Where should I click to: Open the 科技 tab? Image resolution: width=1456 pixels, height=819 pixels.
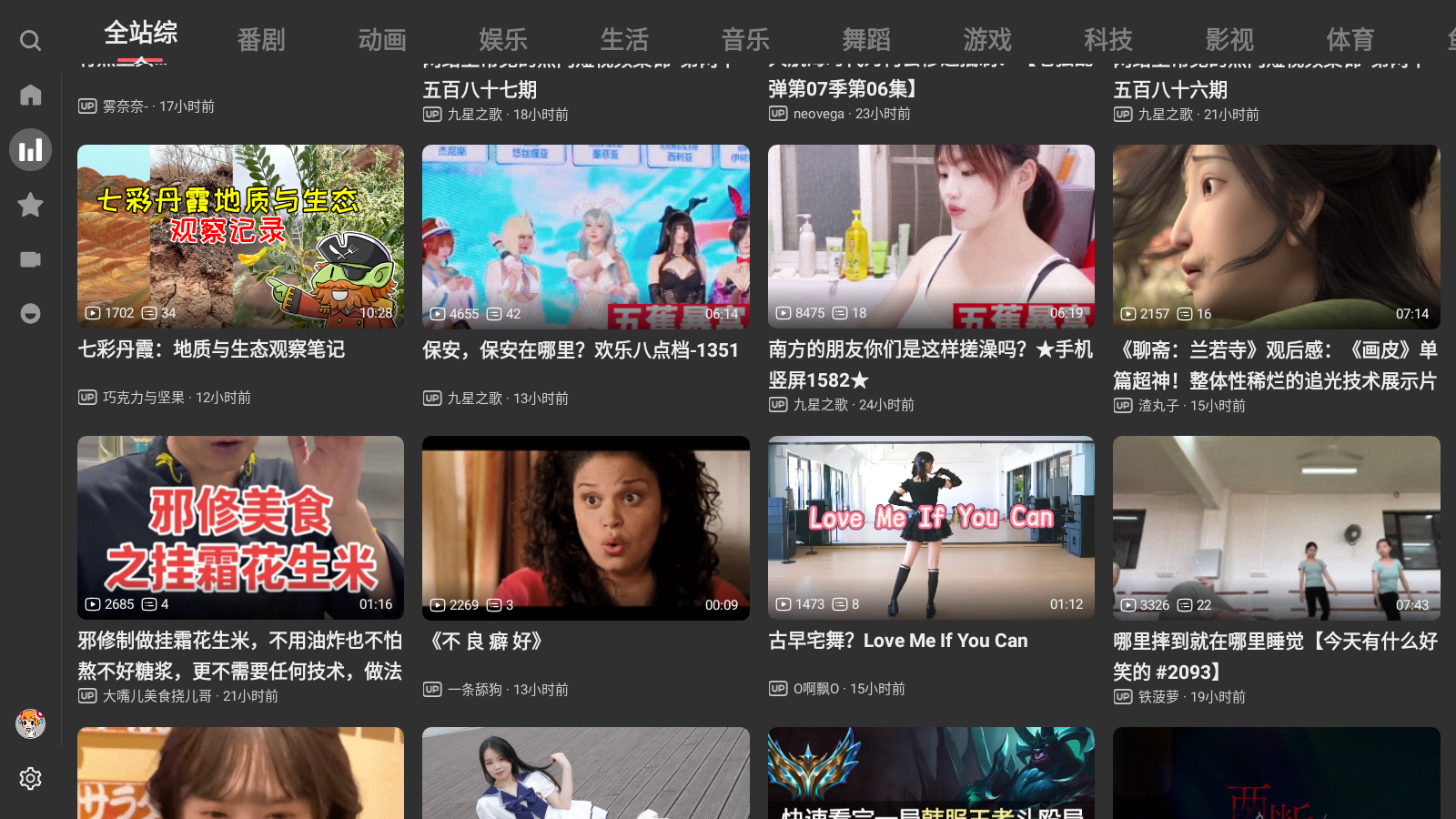[x=1108, y=40]
